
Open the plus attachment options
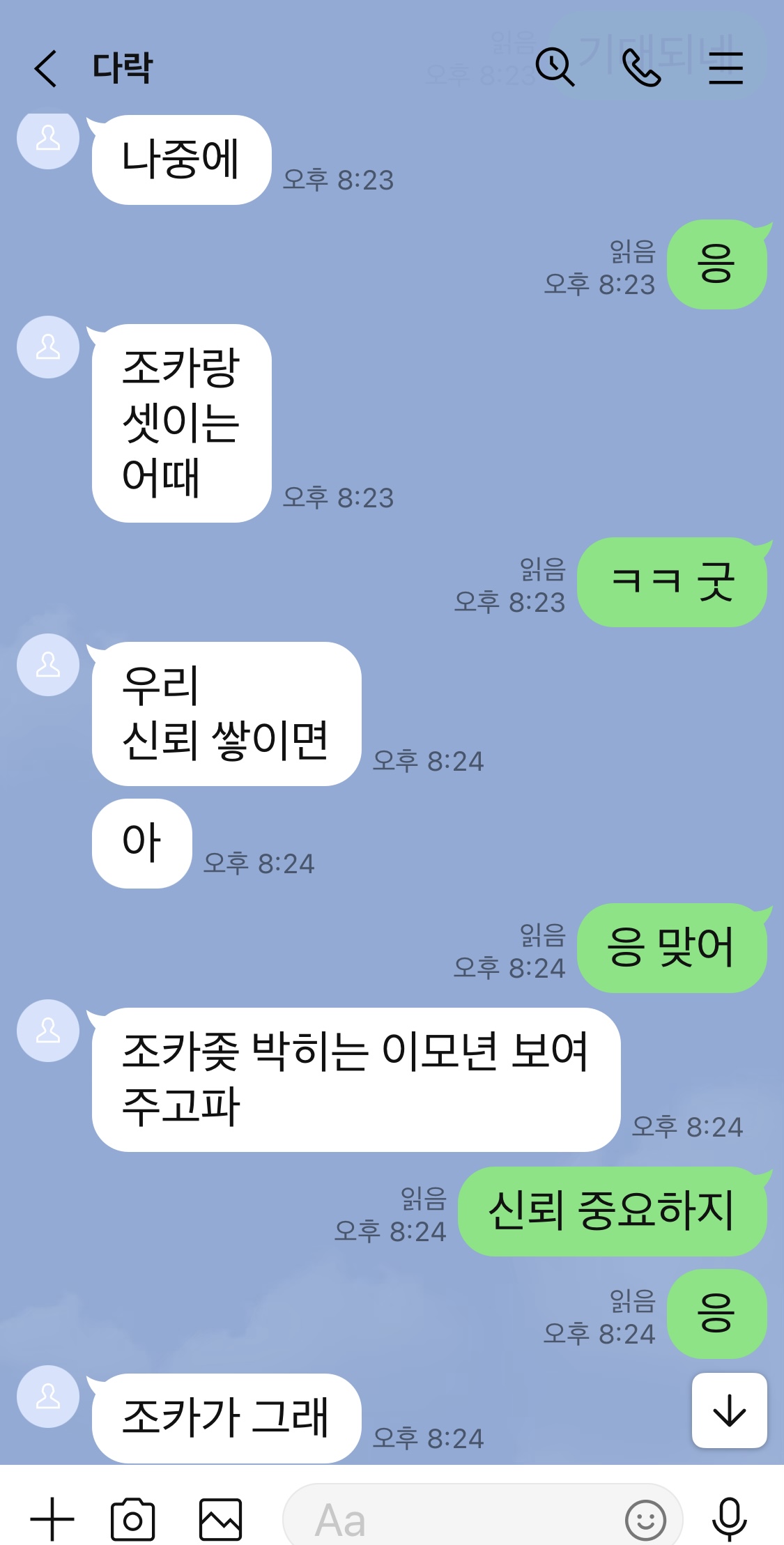point(52,1519)
